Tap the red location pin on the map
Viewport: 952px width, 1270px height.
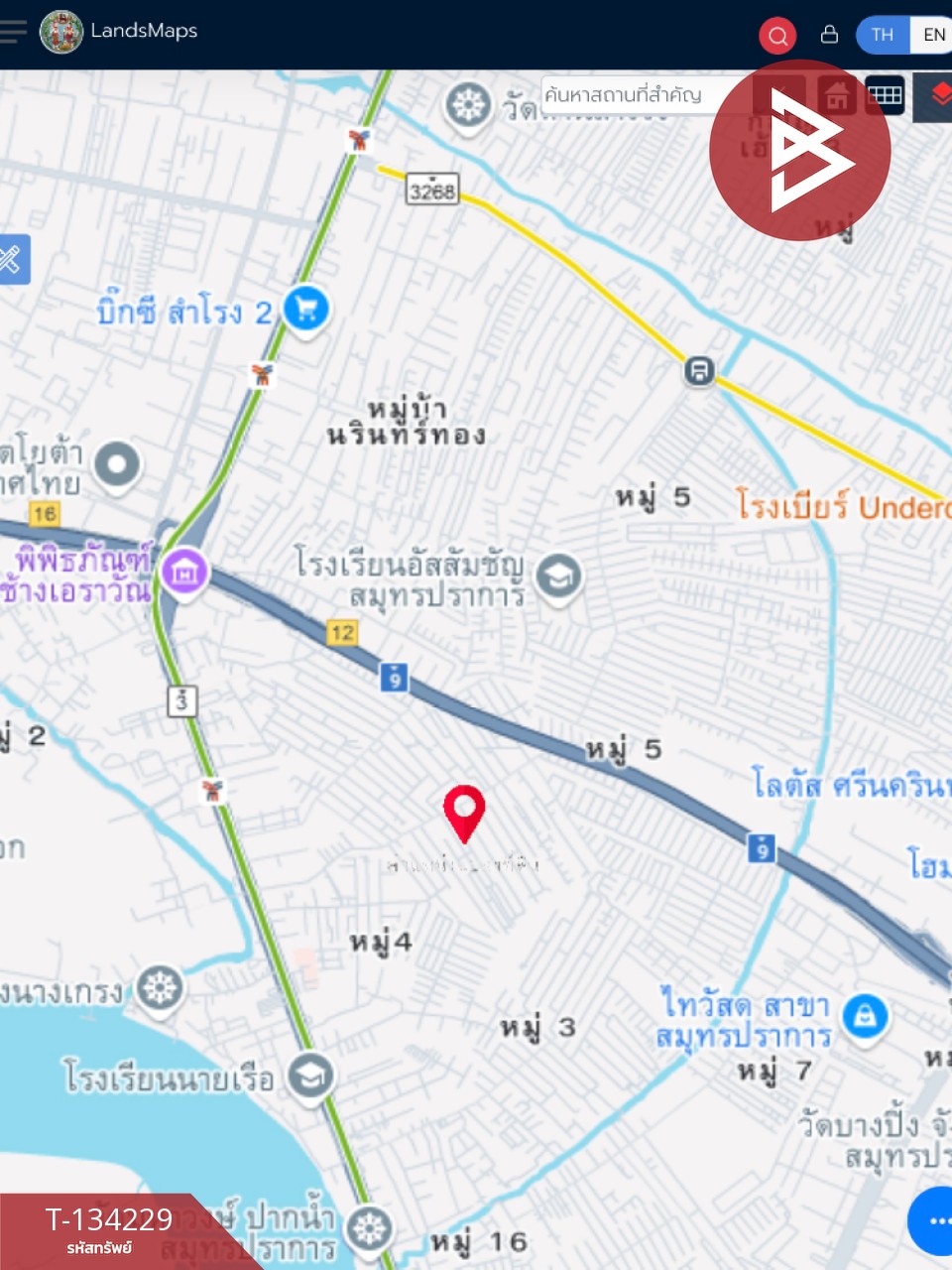tap(464, 812)
